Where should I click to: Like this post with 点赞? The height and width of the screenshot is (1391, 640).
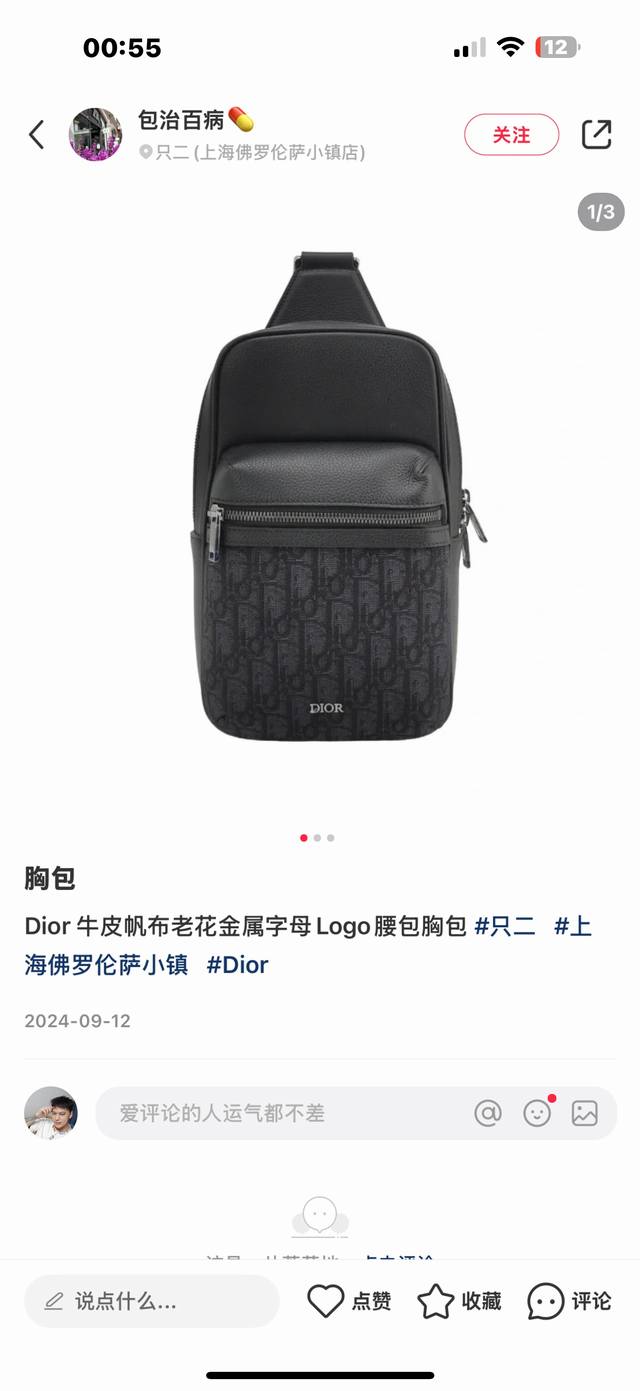tap(349, 1301)
